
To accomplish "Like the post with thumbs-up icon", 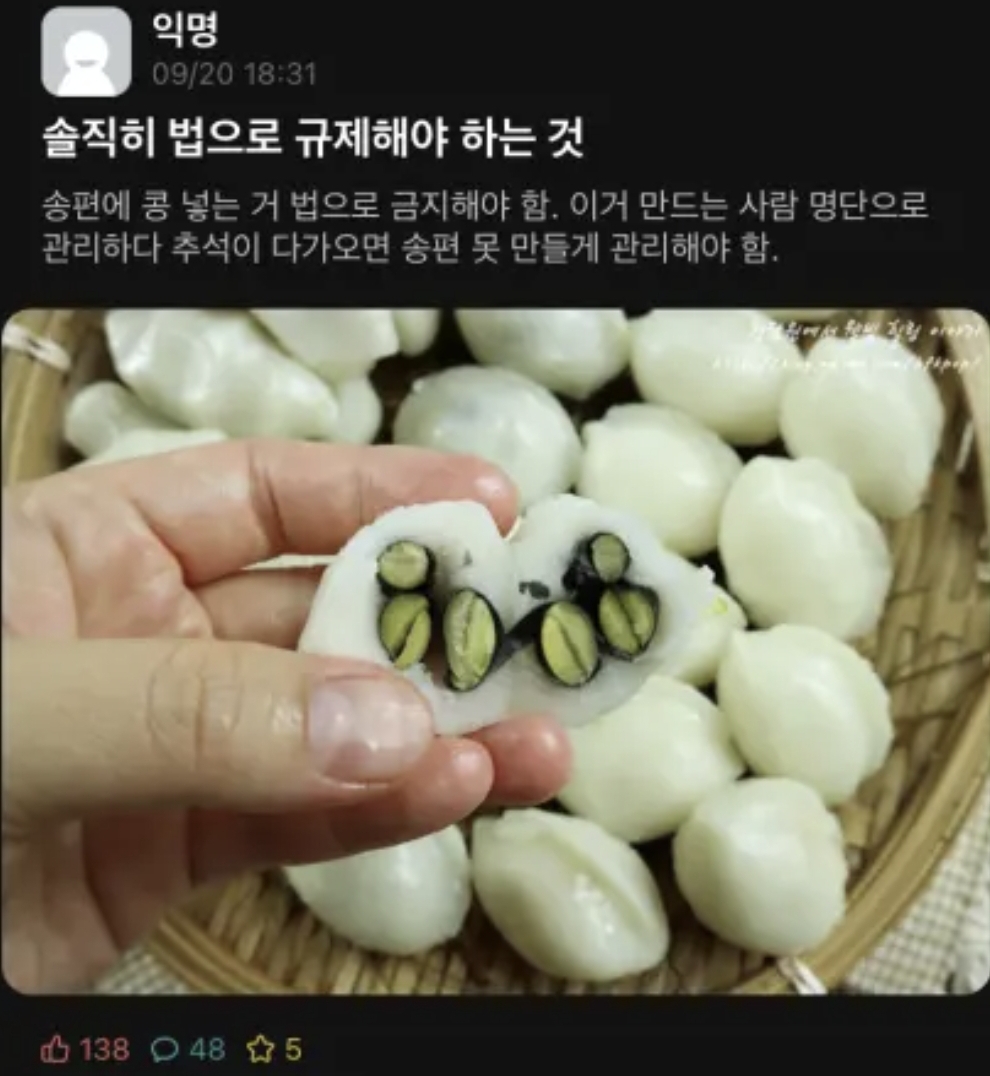I will click(56, 1049).
